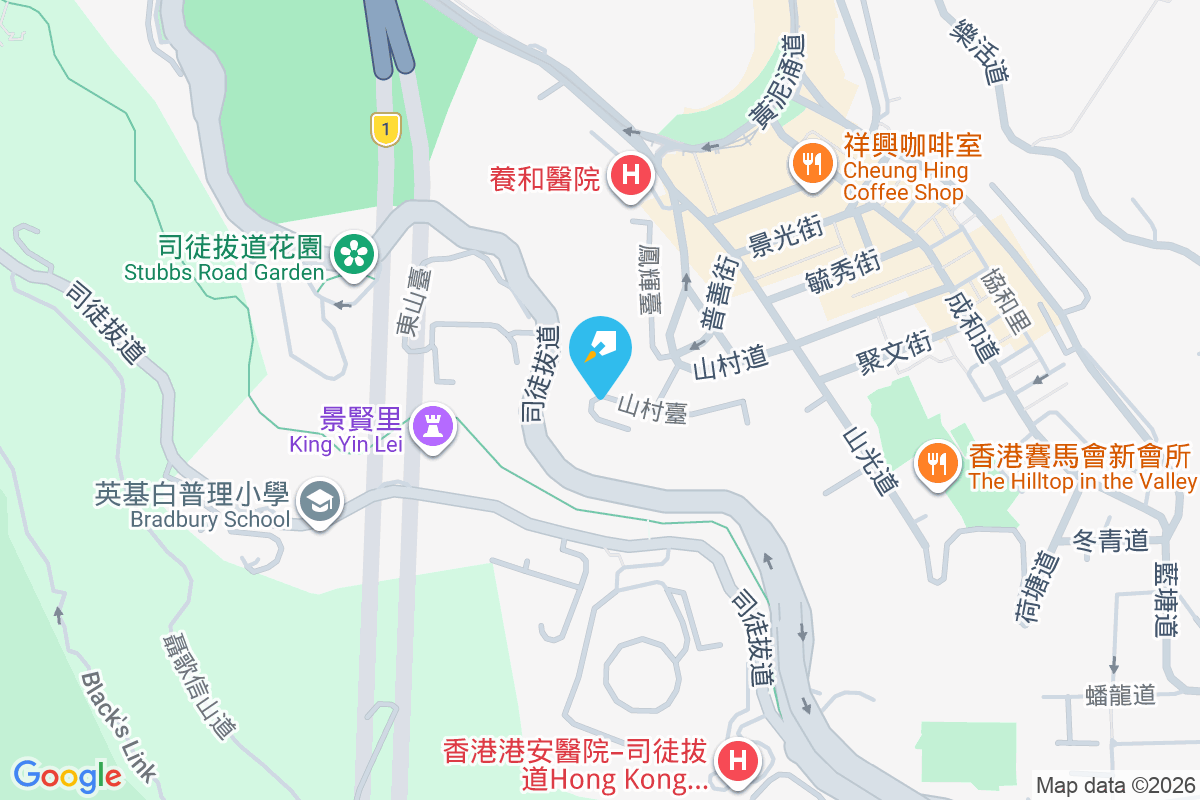Open the 養和醫院 hospital marker
This screenshot has width=1200, height=800.
631,177
